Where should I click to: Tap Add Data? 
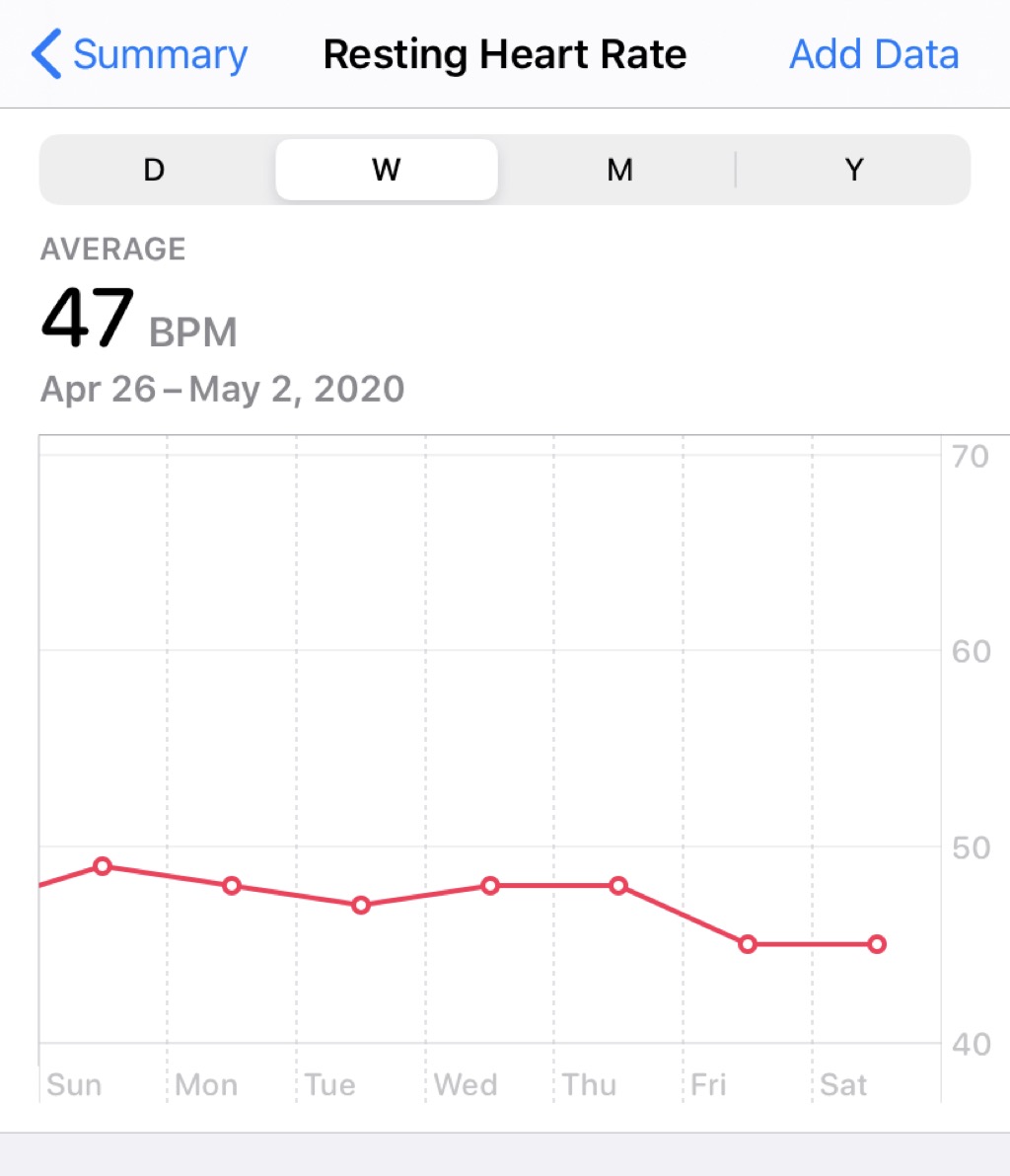(874, 54)
